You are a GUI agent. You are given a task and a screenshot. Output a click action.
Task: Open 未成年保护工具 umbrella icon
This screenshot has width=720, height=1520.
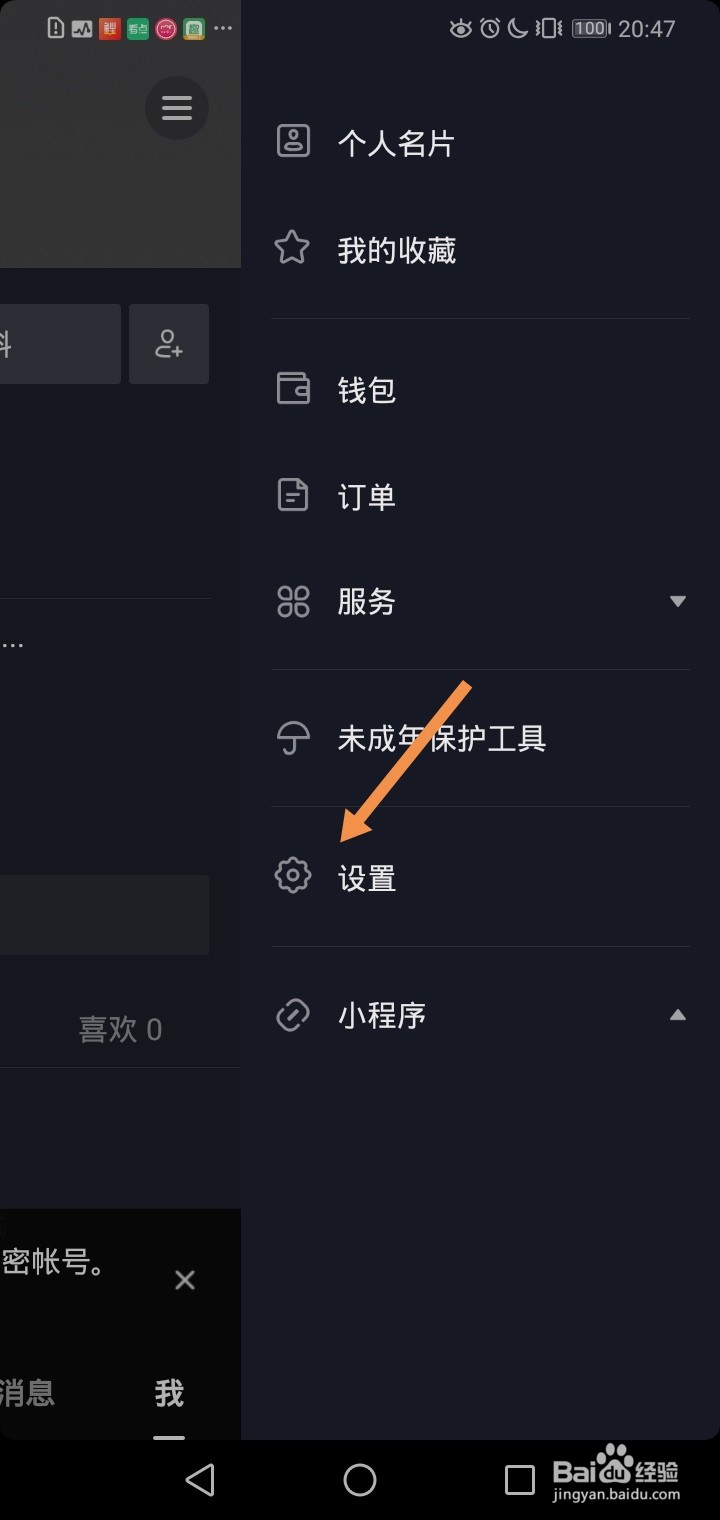coord(291,738)
